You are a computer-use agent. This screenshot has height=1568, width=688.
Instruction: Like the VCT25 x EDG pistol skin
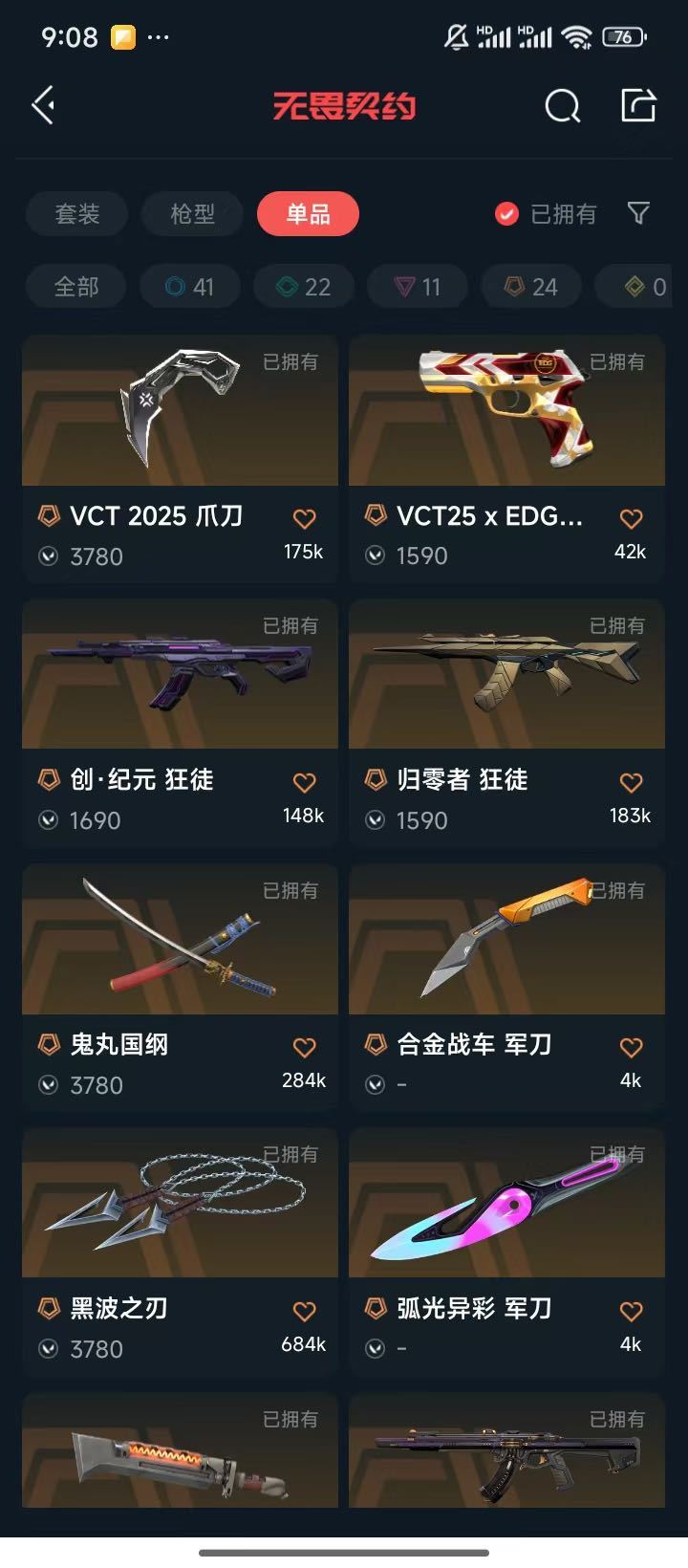(631, 519)
